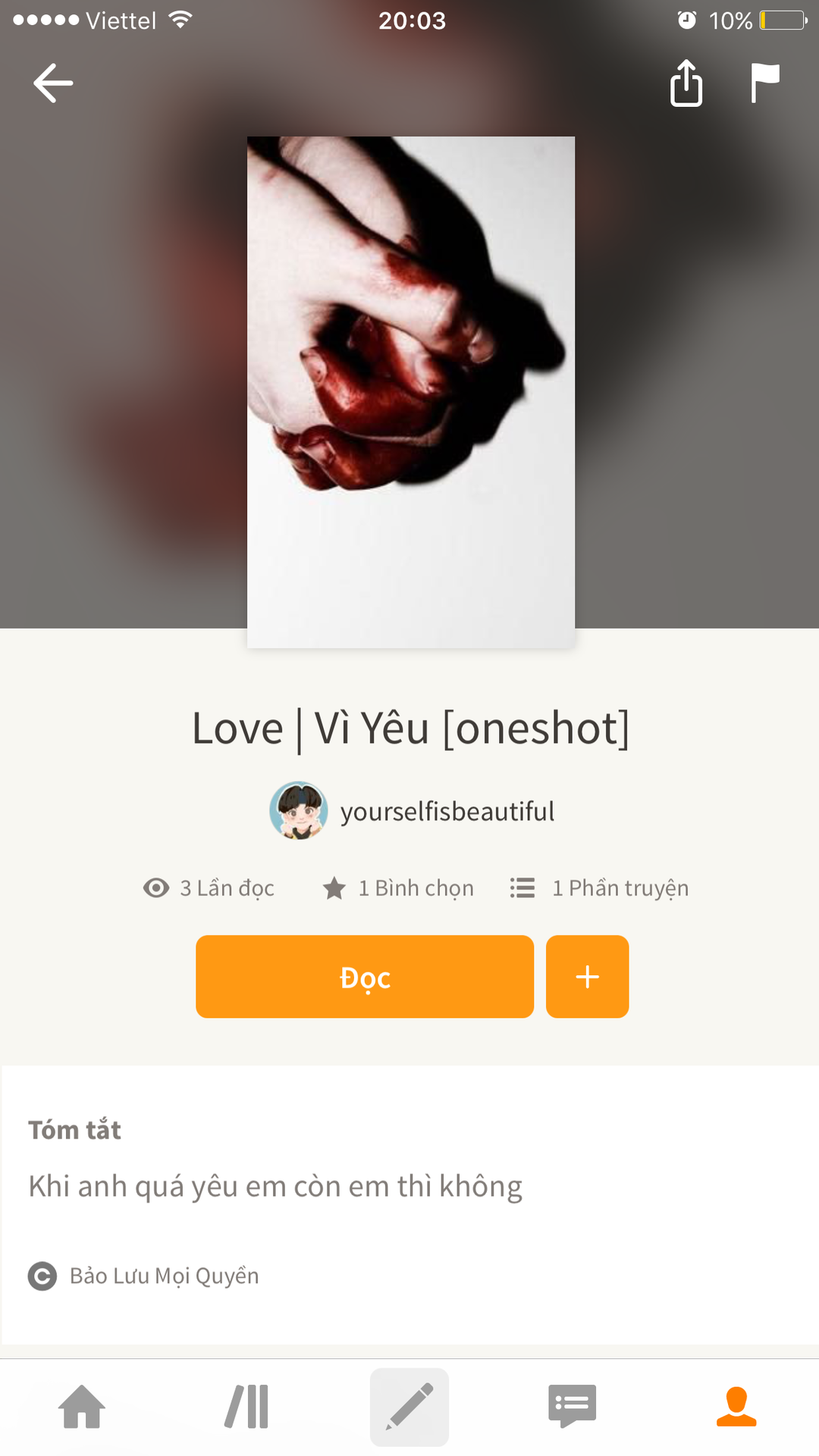Tap the Đọc button to start reading
The height and width of the screenshot is (1456, 819).
click(x=365, y=977)
